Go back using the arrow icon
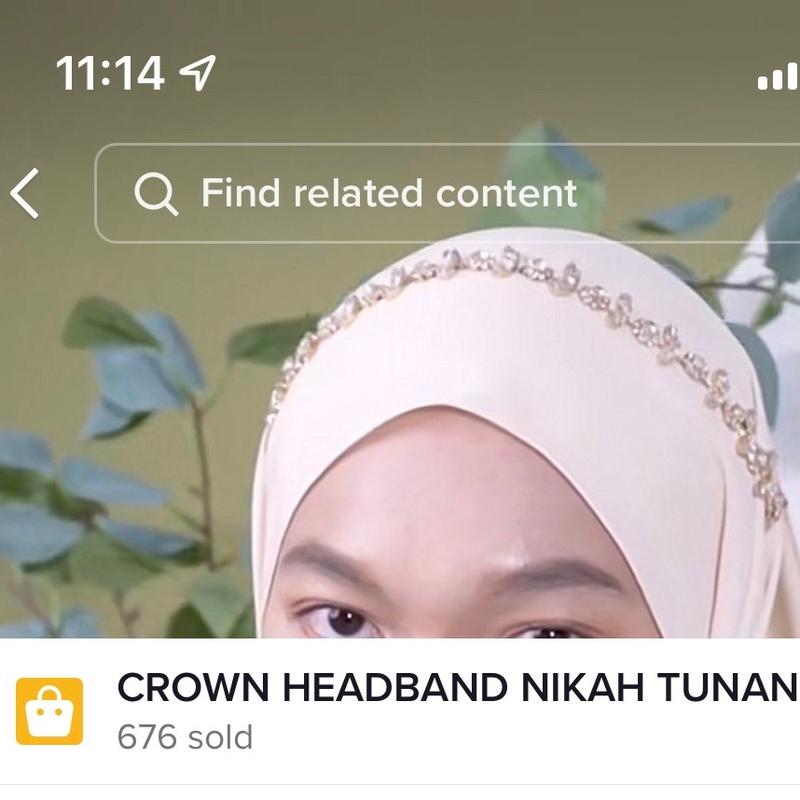800x800 pixels. coord(26,193)
